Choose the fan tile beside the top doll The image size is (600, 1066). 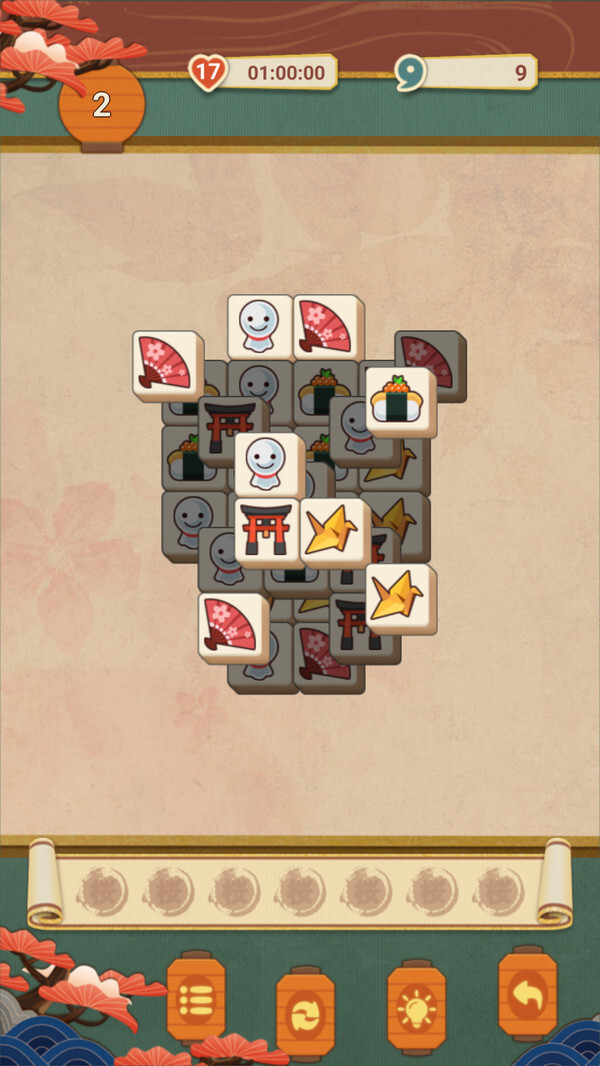(327, 325)
